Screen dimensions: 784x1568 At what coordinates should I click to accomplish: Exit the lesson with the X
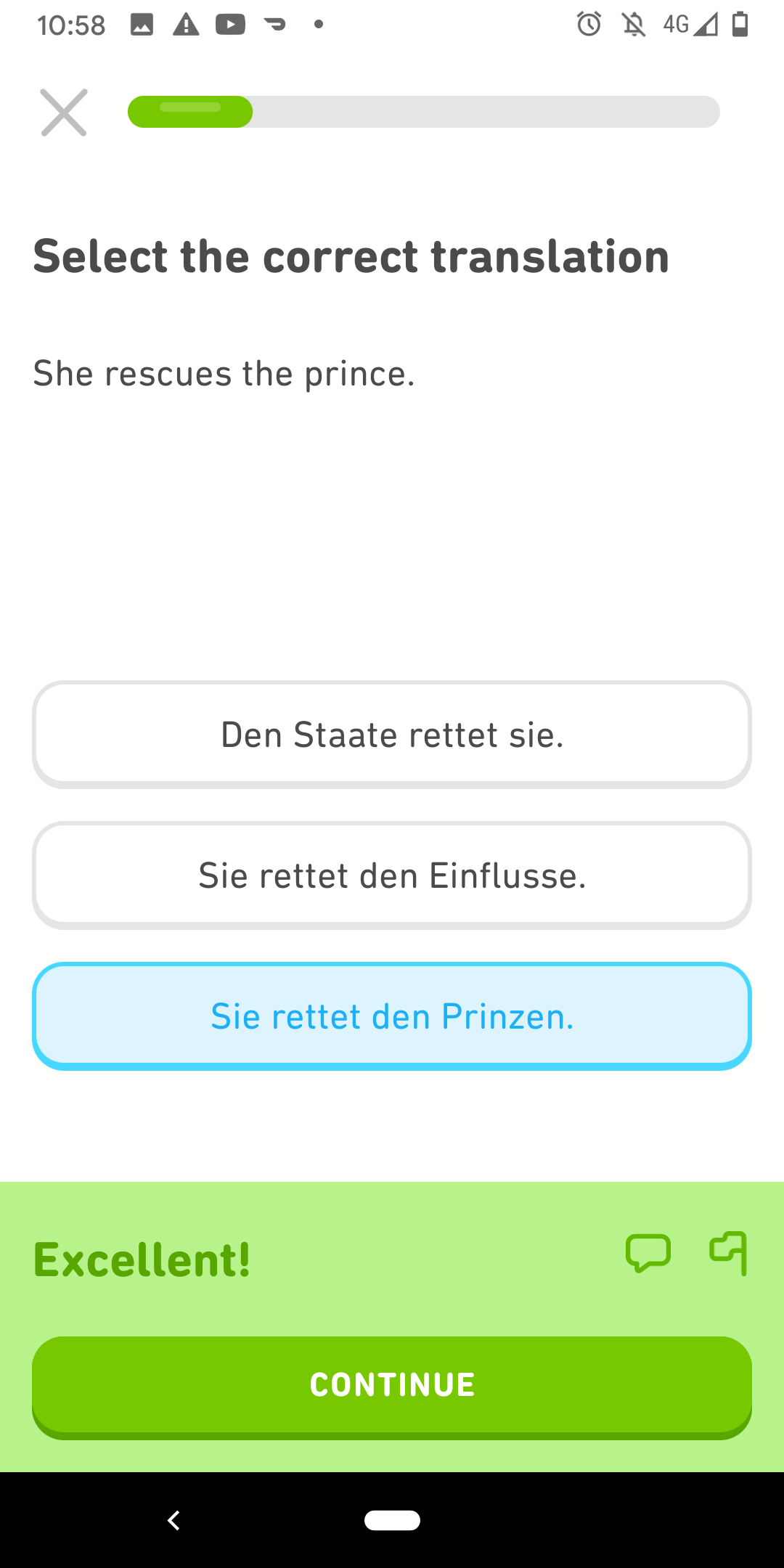[x=64, y=113]
